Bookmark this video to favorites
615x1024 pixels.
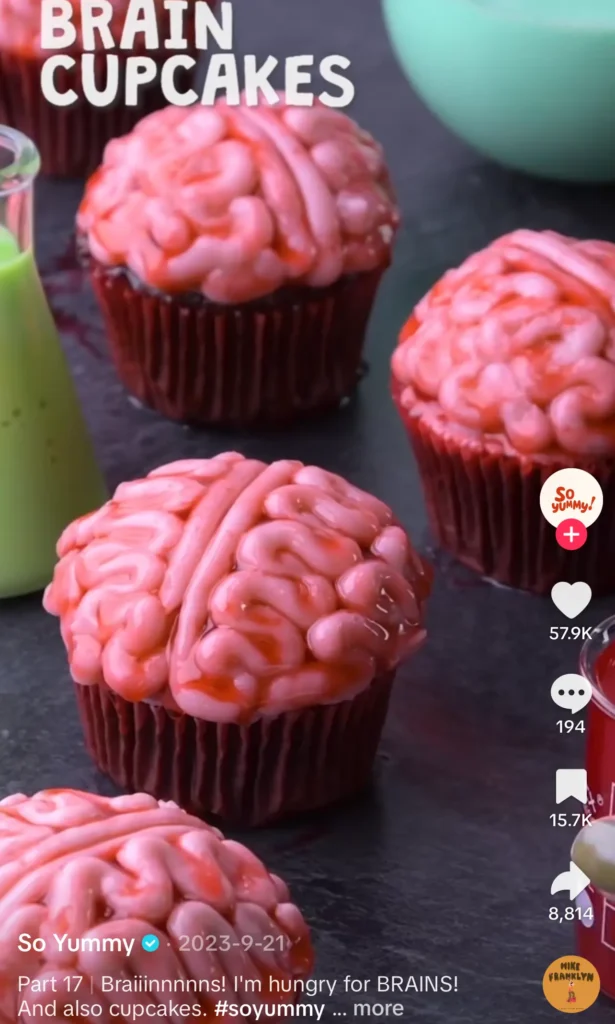(571, 786)
